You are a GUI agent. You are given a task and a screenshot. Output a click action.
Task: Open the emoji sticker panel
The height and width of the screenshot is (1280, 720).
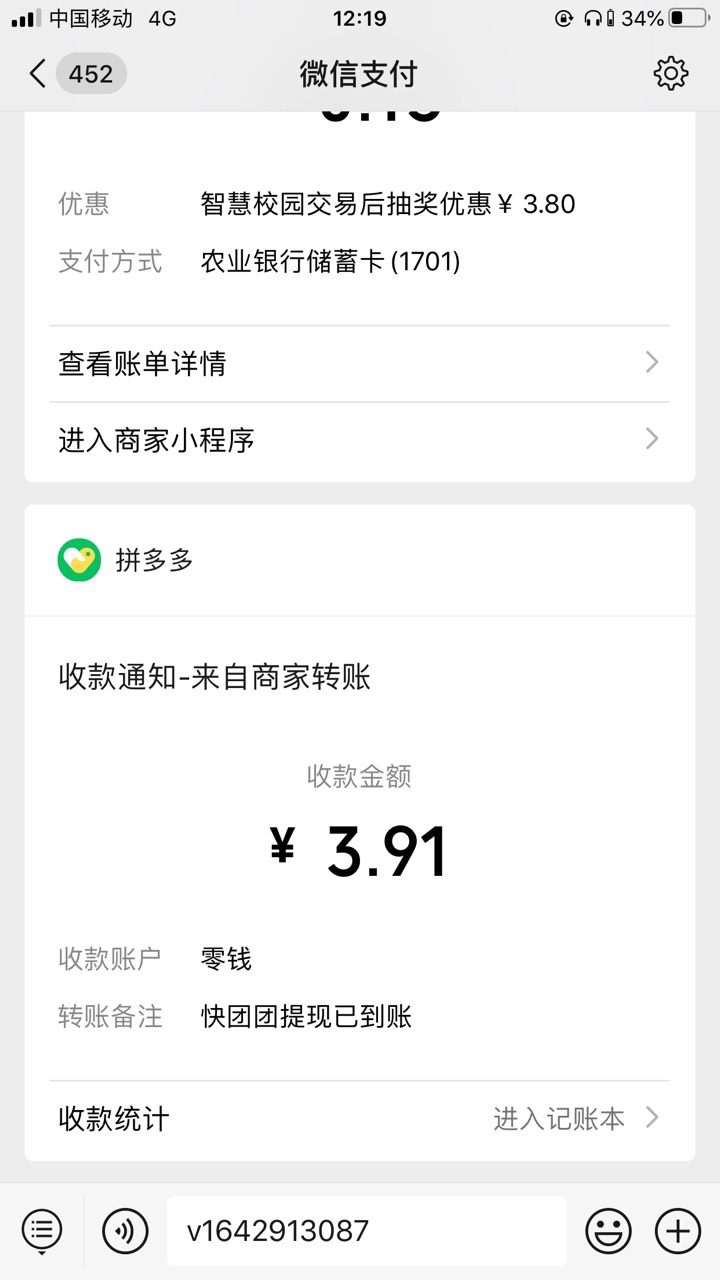point(608,1230)
